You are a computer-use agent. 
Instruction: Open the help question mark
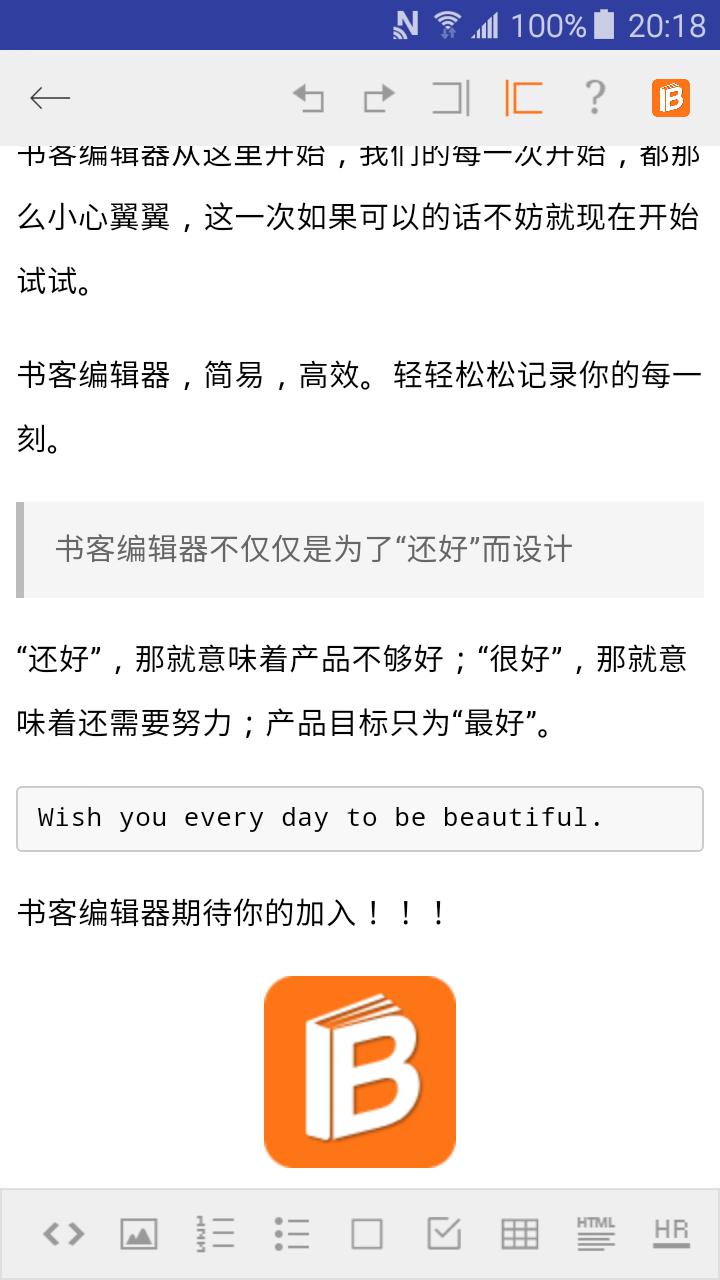[595, 98]
